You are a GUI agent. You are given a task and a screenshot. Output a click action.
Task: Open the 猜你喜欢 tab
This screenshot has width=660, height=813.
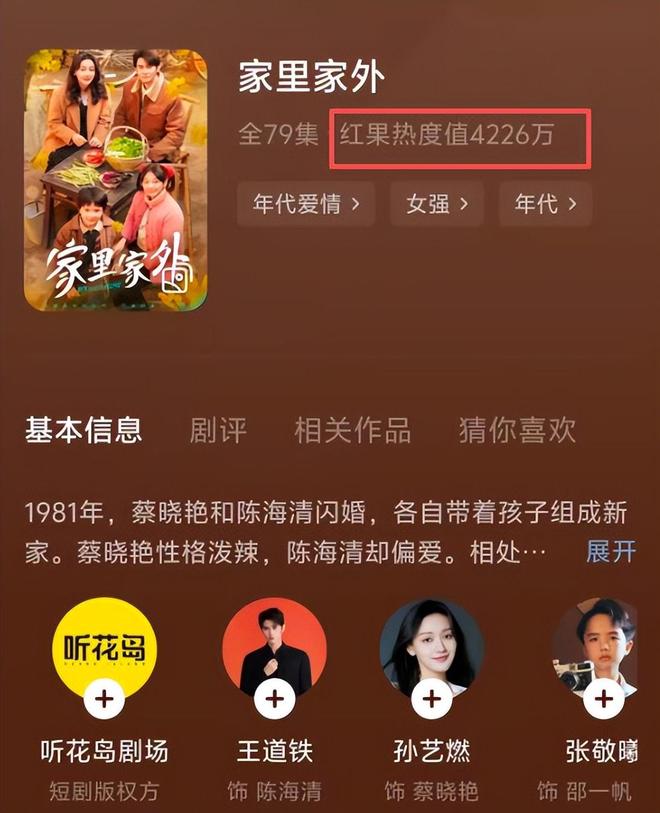[517, 430]
